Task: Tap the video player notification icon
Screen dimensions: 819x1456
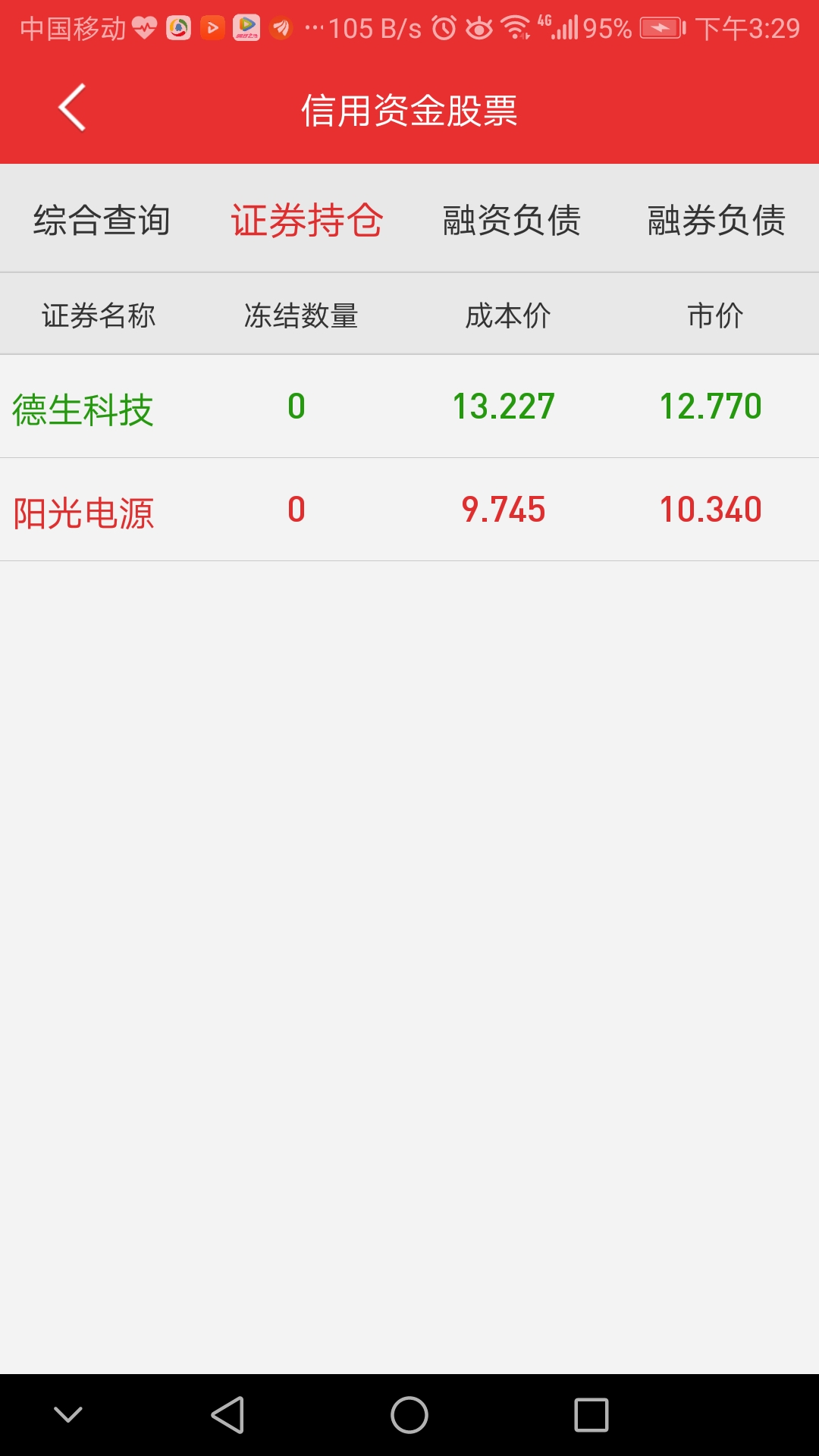Action: pos(211,28)
